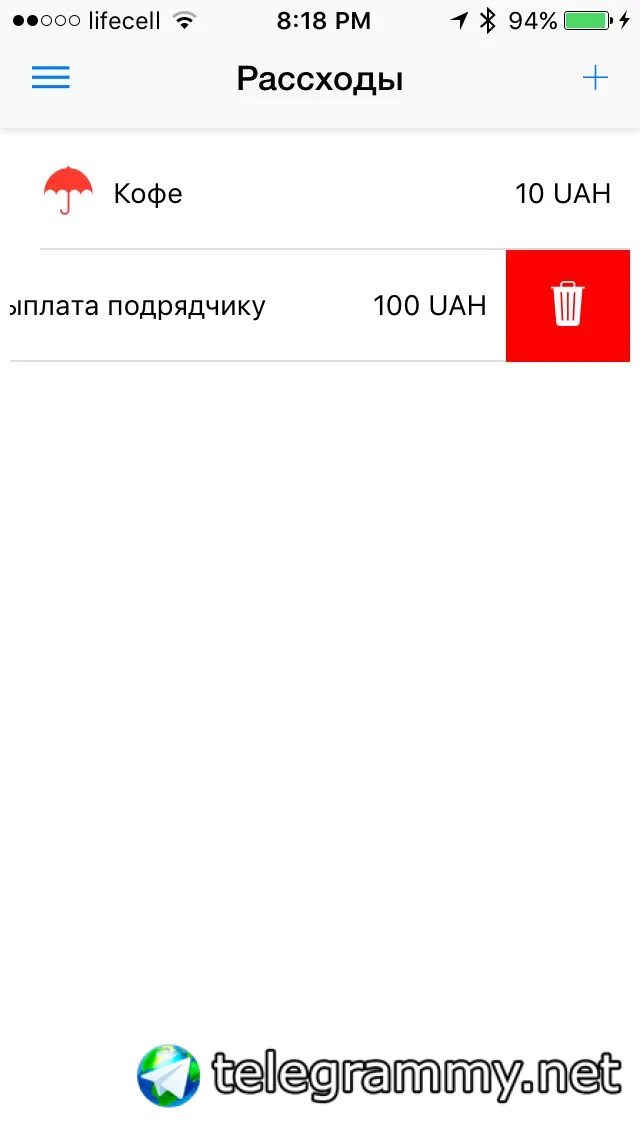Screen dimensions: 640x1136
Task: Open the Кофе expense entry
Action: [x=320, y=193]
